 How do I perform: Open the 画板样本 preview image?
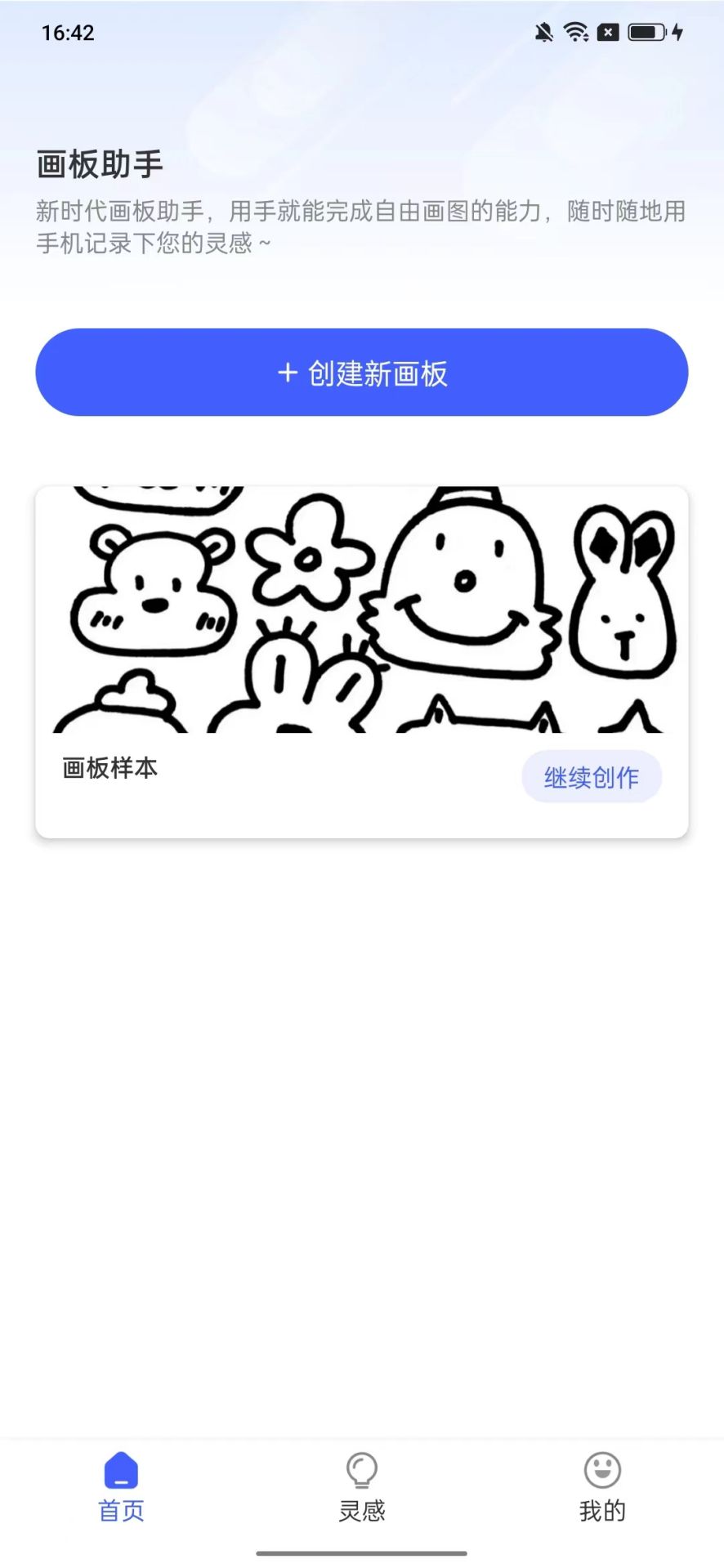362,611
